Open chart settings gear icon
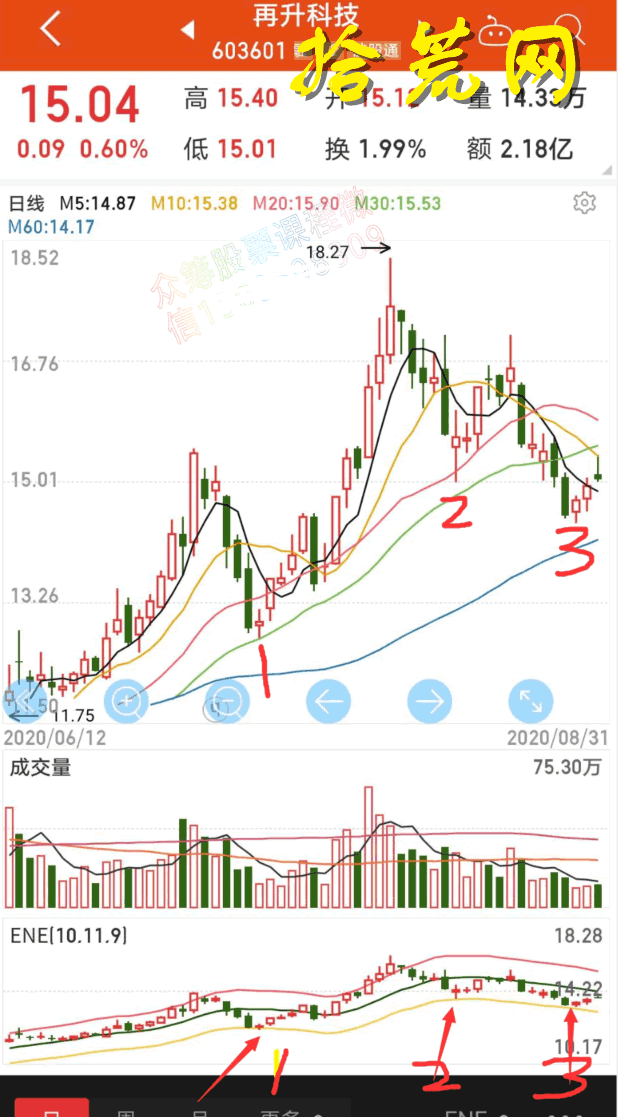Screen dimensions: 618x1117 [584, 204]
